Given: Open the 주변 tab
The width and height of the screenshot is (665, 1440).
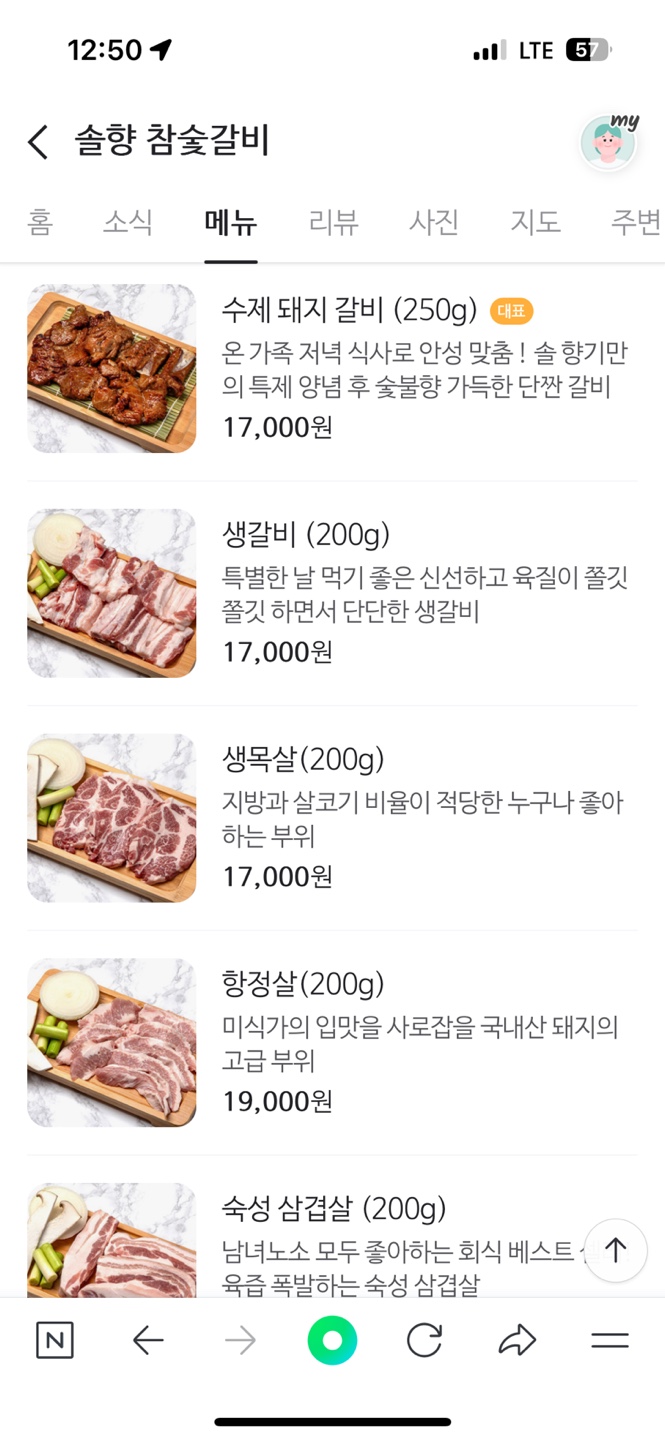Looking at the screenshot, I should pyautogui.click(x=636, y=222).
